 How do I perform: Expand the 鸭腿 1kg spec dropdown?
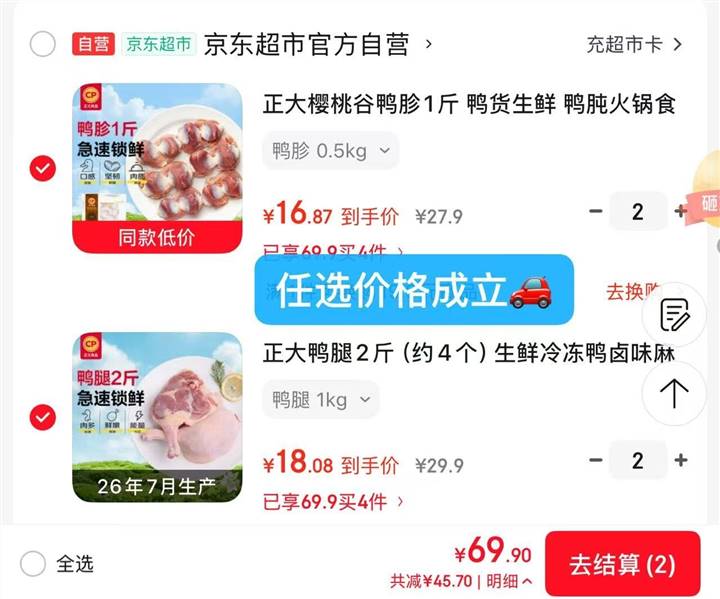pyautogui.click(x=321, y=400)
